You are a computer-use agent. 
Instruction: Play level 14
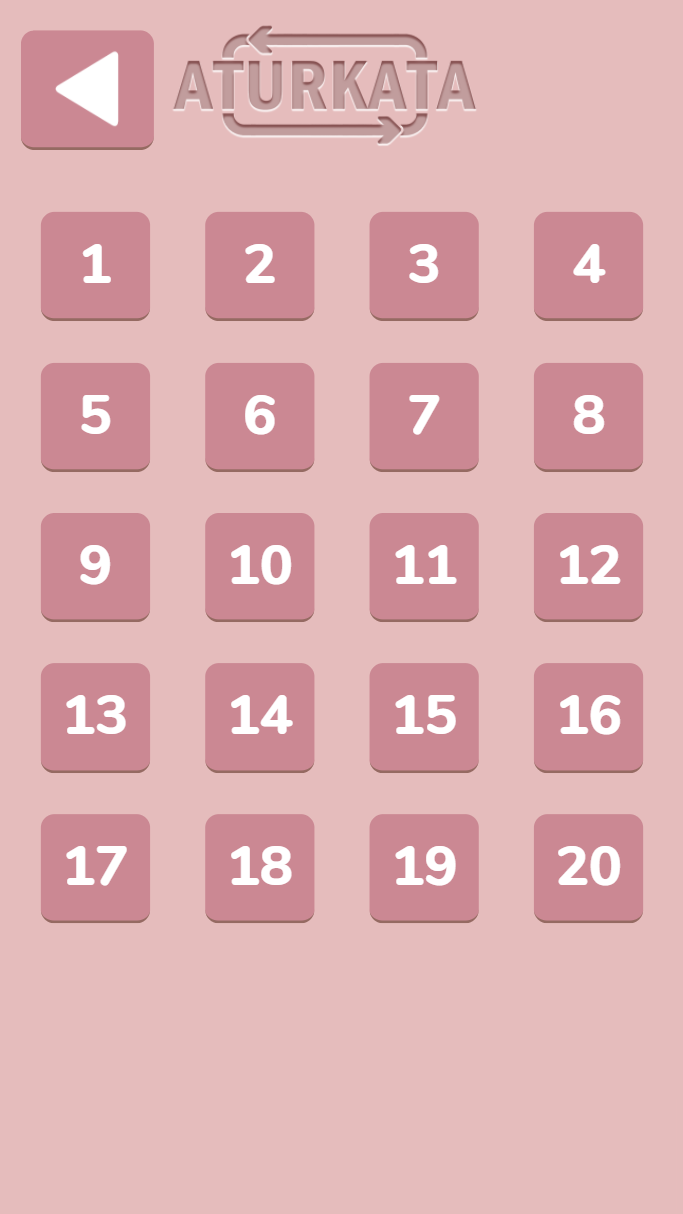[x=260, y=716]
